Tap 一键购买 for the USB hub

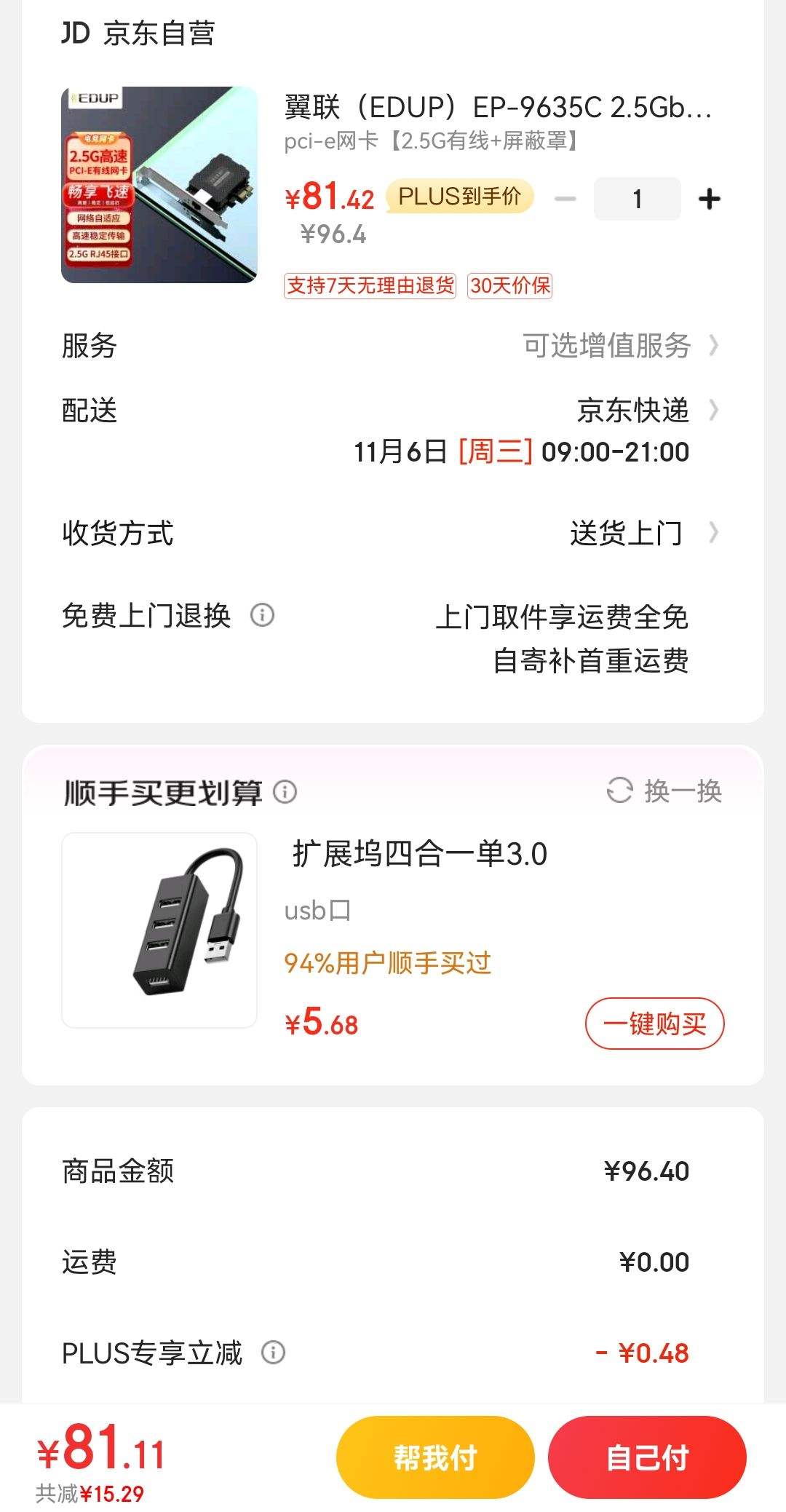point(654,1024)
